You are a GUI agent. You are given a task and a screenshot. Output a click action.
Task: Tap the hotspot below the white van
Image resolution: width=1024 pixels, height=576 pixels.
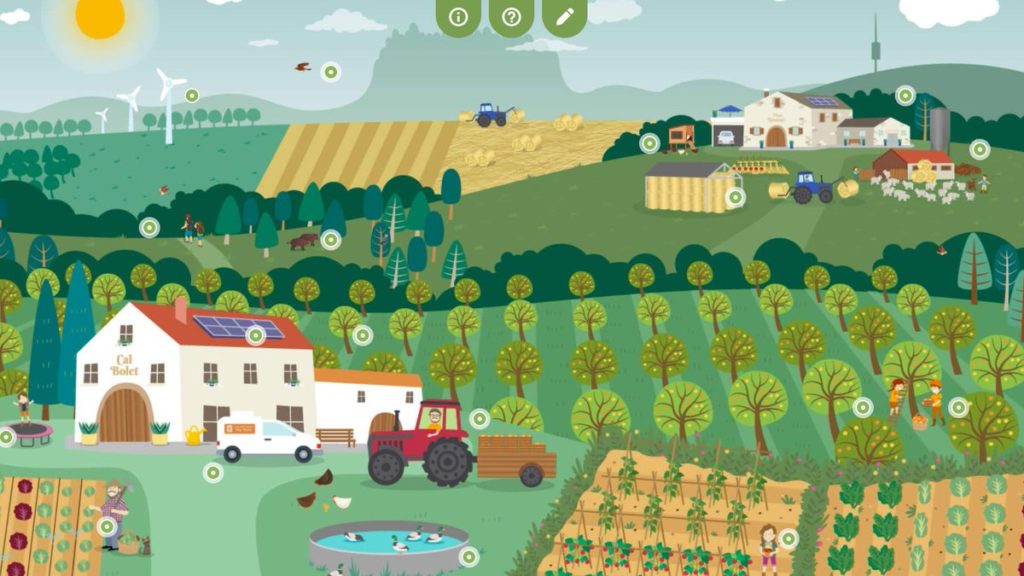213,473
